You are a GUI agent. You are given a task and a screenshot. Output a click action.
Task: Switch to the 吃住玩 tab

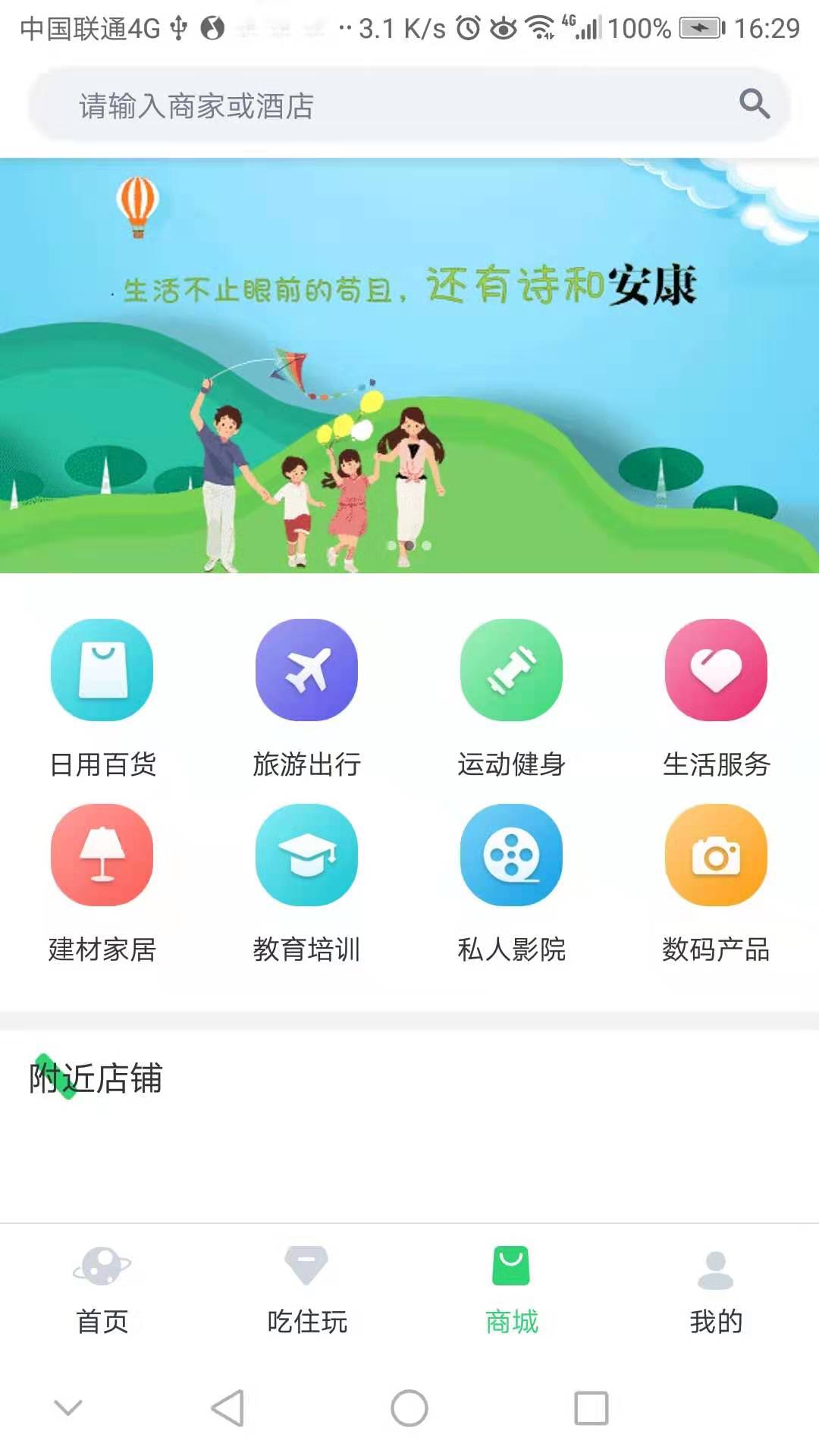[x=307, y=1291]
